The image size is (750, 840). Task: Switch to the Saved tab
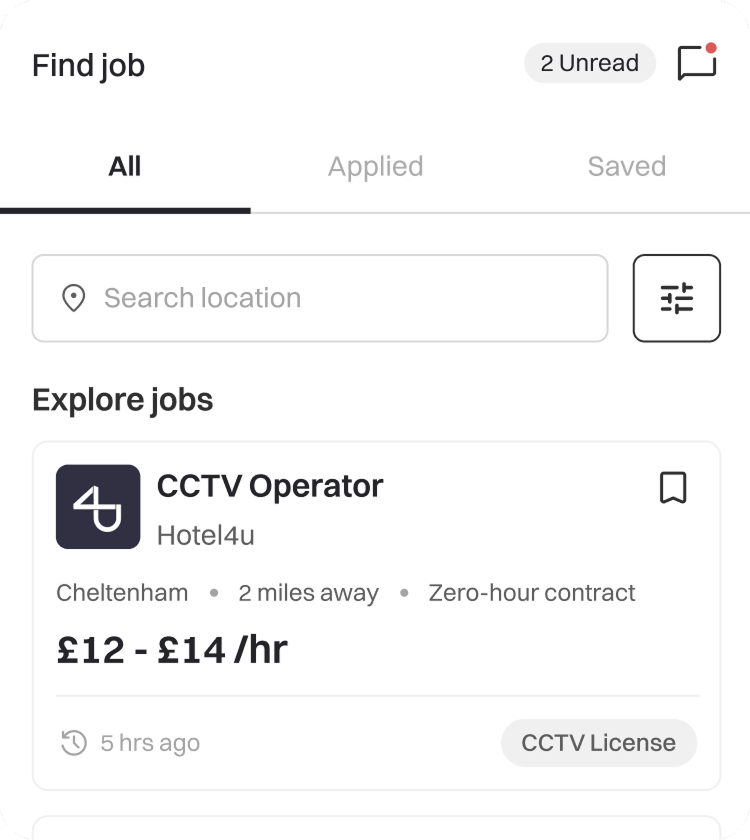pyautogui.click(x=626, y=166)
